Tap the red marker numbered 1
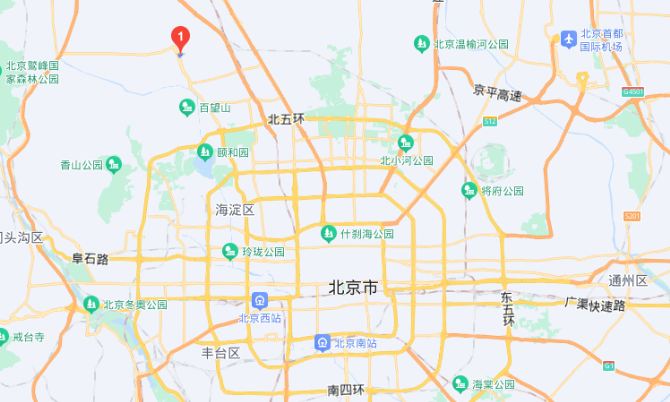 (180, 38)
